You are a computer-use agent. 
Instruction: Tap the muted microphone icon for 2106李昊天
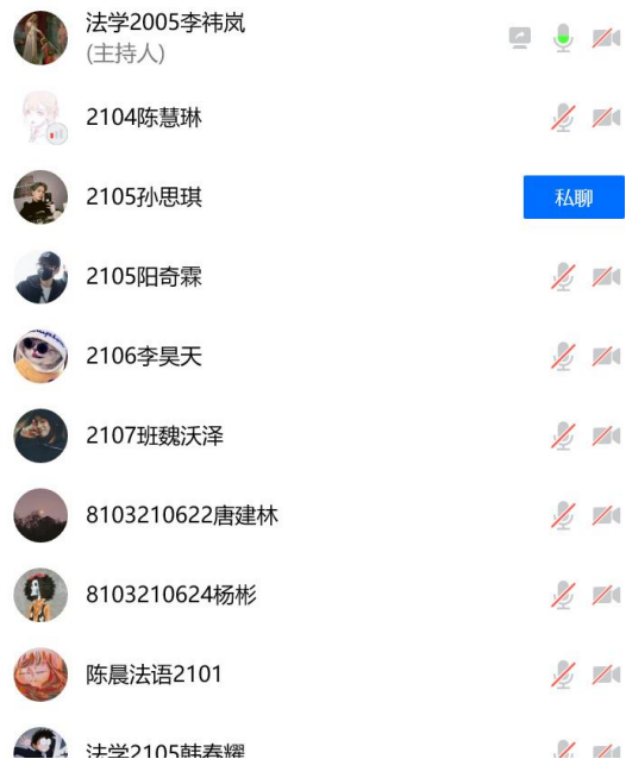[x=563, y=356]
